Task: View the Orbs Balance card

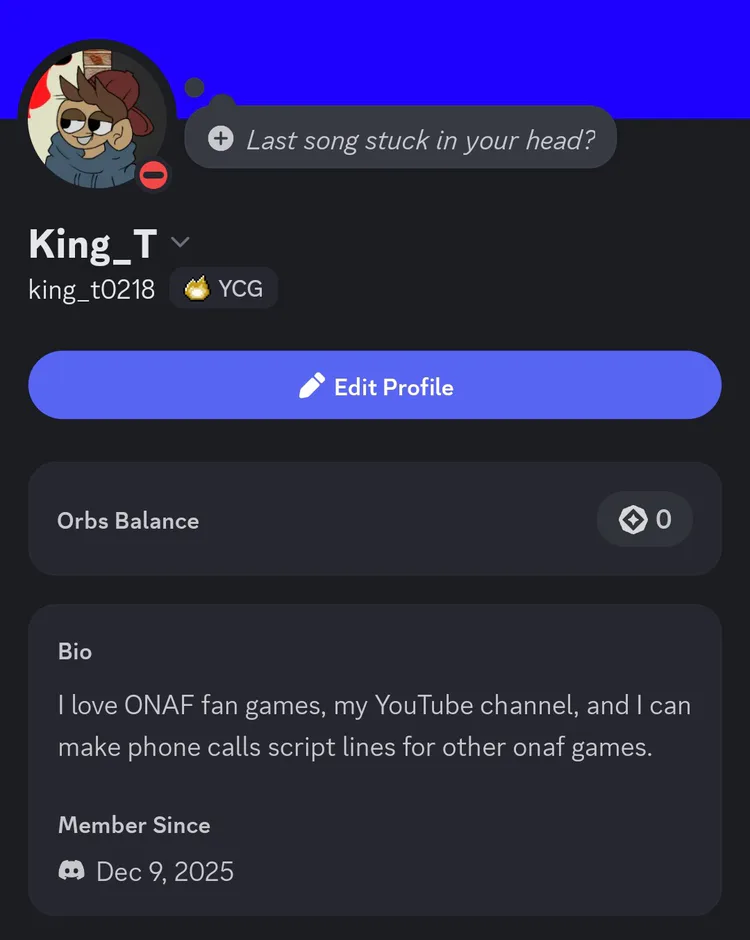Action: pyautogui.click(x=375, y=520)
